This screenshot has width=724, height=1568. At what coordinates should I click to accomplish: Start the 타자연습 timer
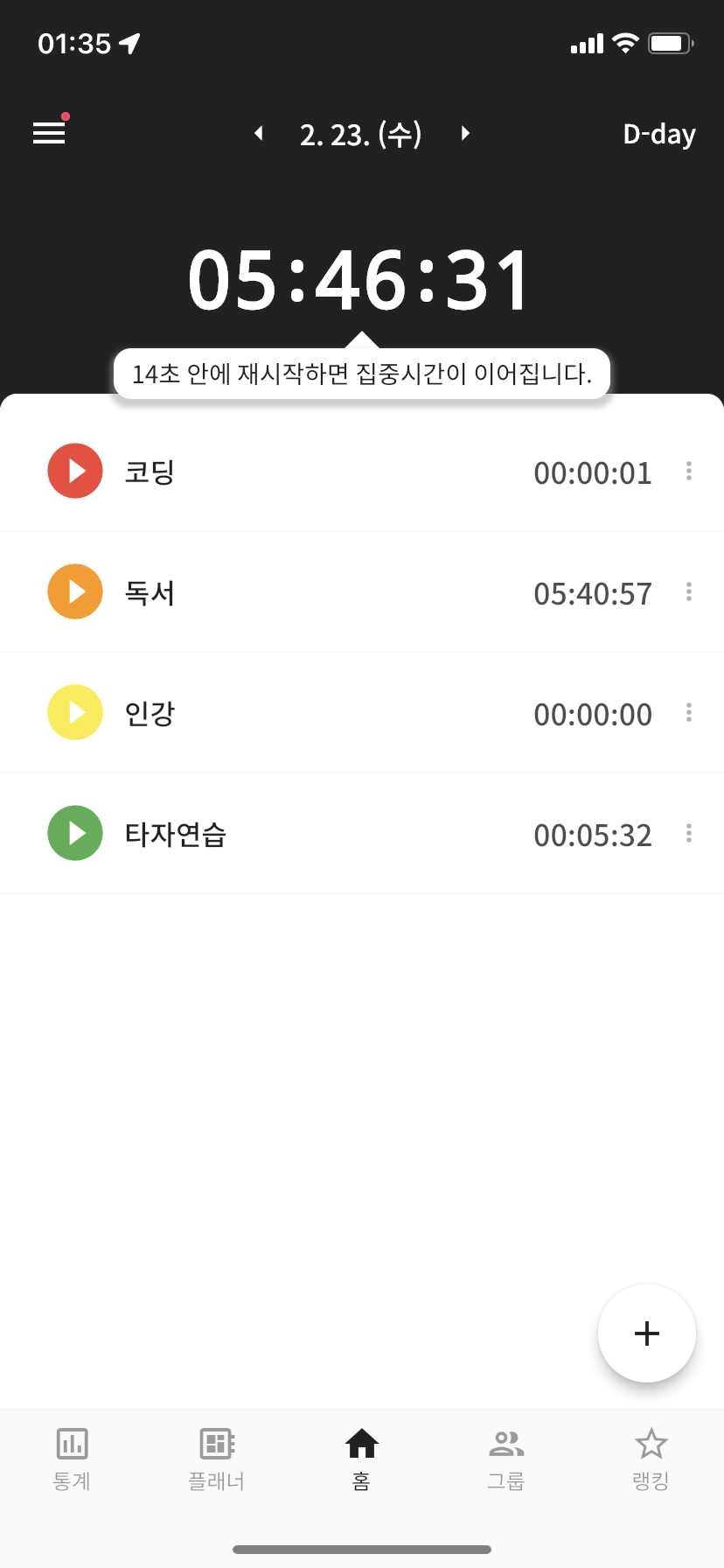pyautogui.click(x=75, y=833)
